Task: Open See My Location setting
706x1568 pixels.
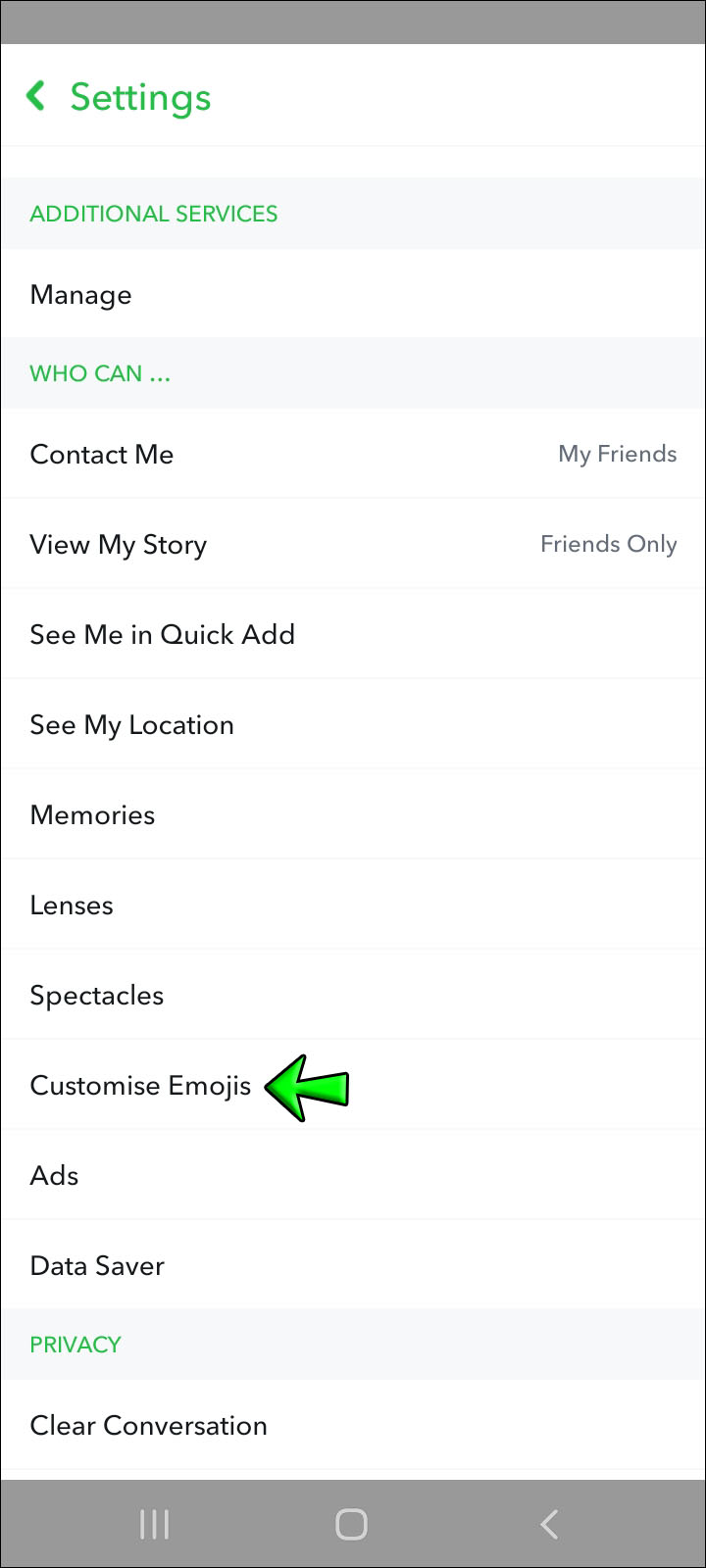Action: pyautogui.click(x=353, y=724)
